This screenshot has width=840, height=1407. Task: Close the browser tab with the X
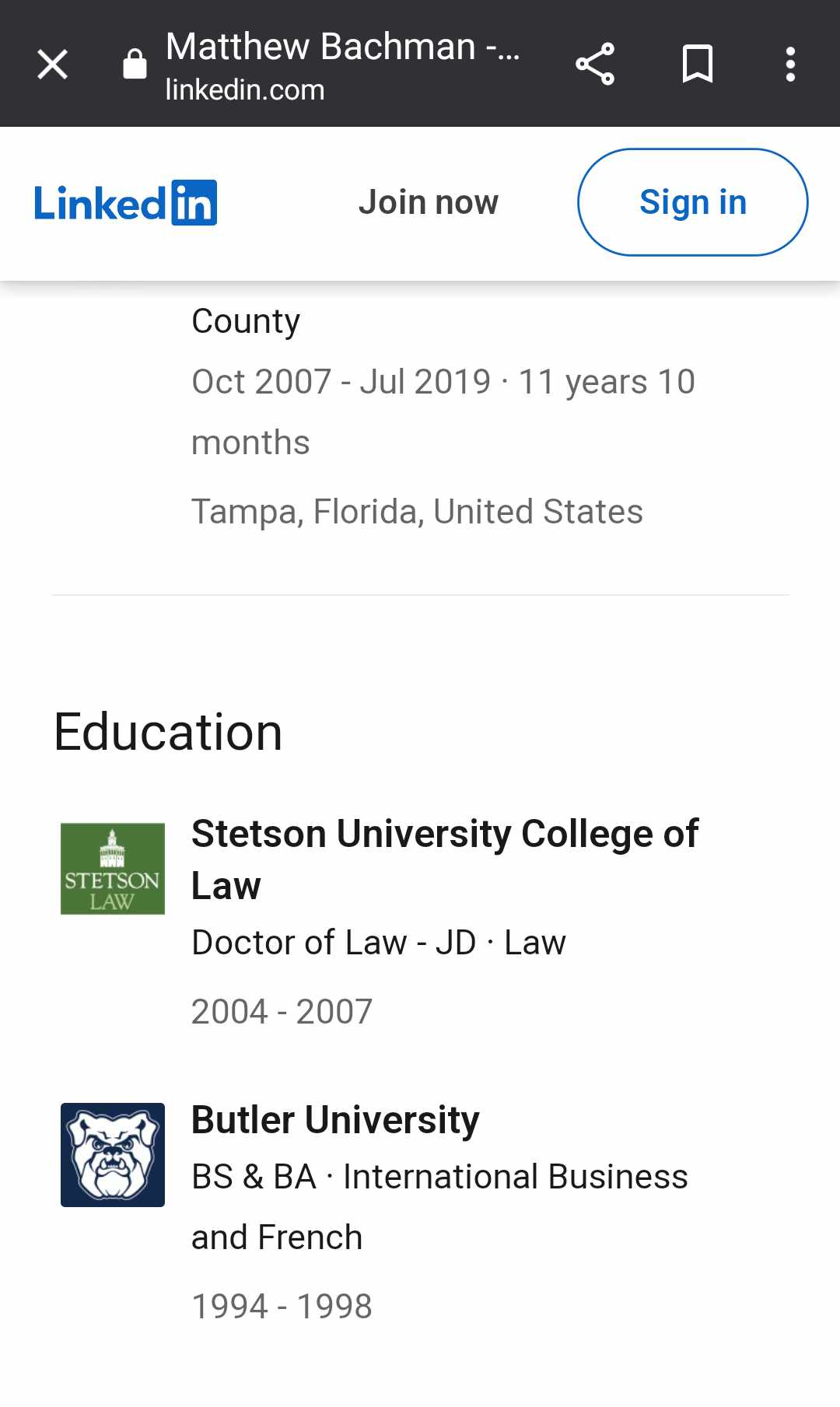click(x=53, y=64)
